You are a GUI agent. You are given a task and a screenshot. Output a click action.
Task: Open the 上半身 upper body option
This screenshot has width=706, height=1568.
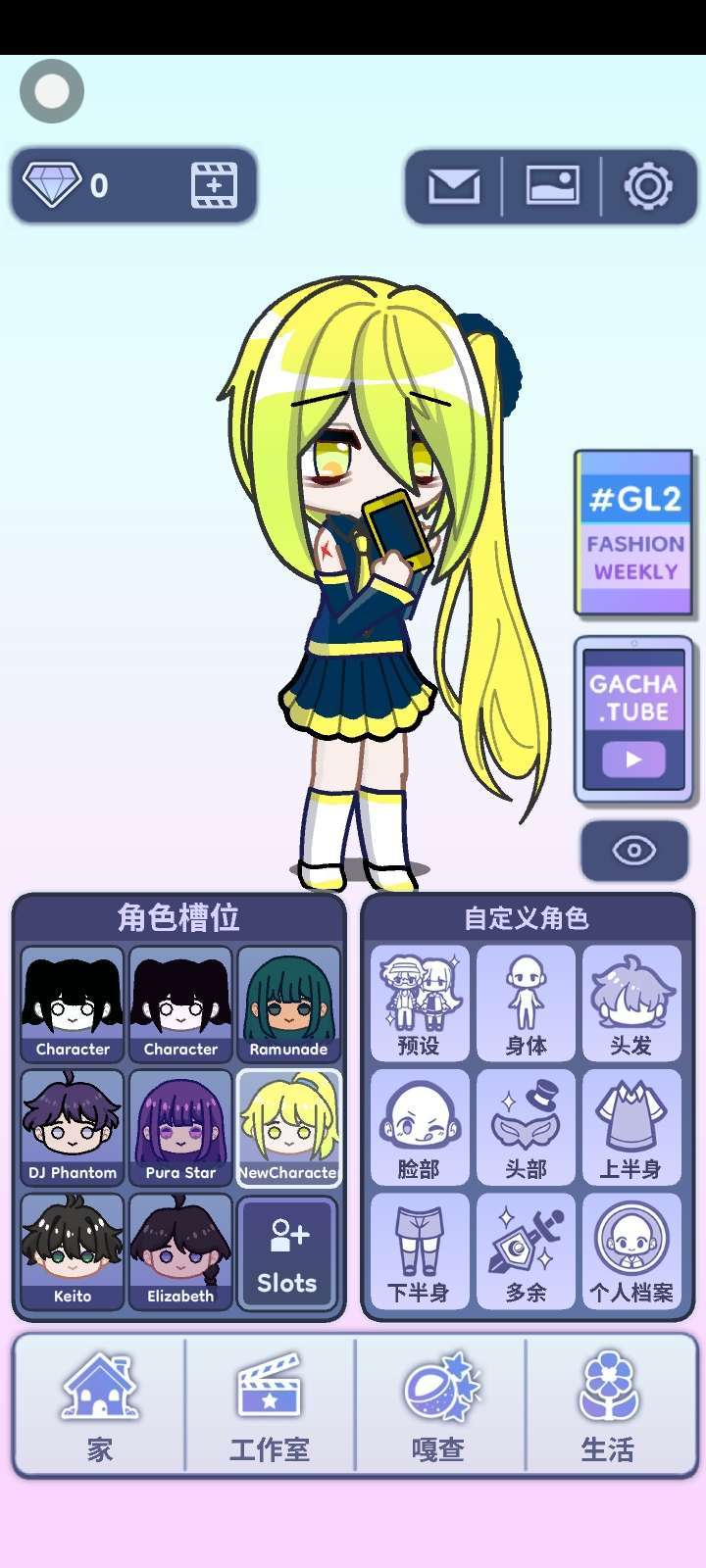click(x=630, y=1127)
